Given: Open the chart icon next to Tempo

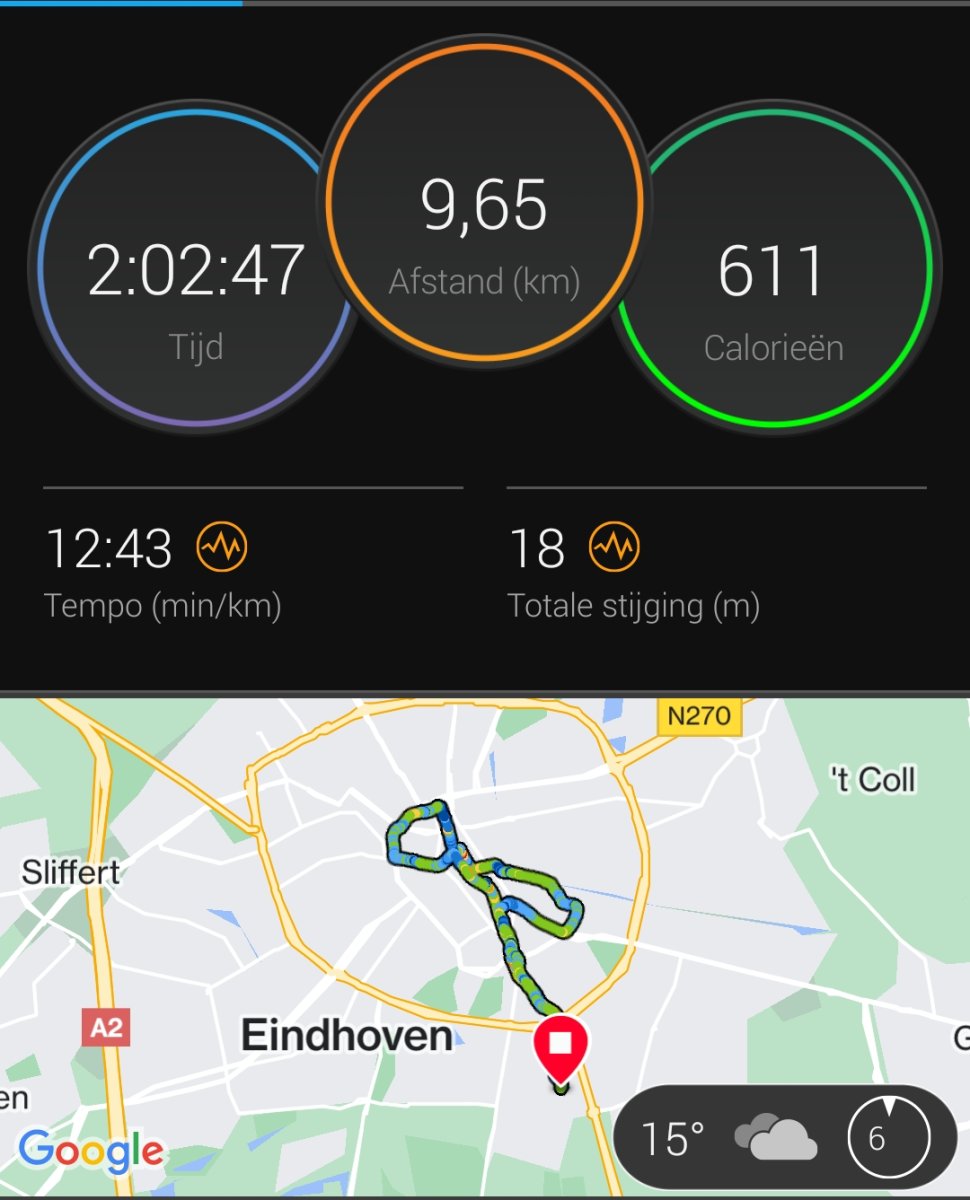Looking at the screenshot, I should click(221, 547).
